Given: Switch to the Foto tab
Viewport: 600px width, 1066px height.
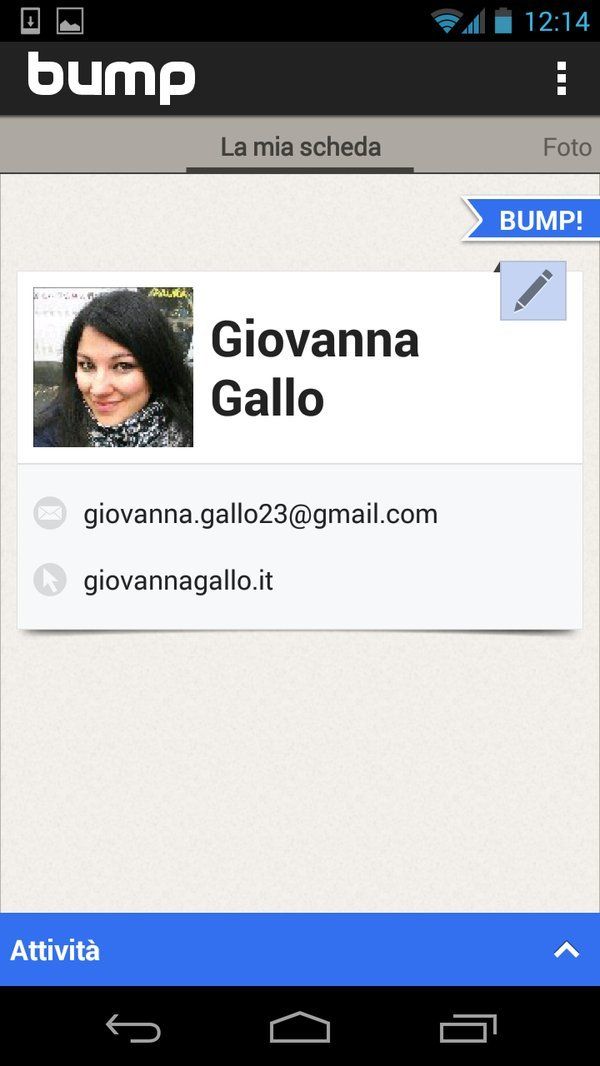Looking at the screenshot, I should point(567,147).
